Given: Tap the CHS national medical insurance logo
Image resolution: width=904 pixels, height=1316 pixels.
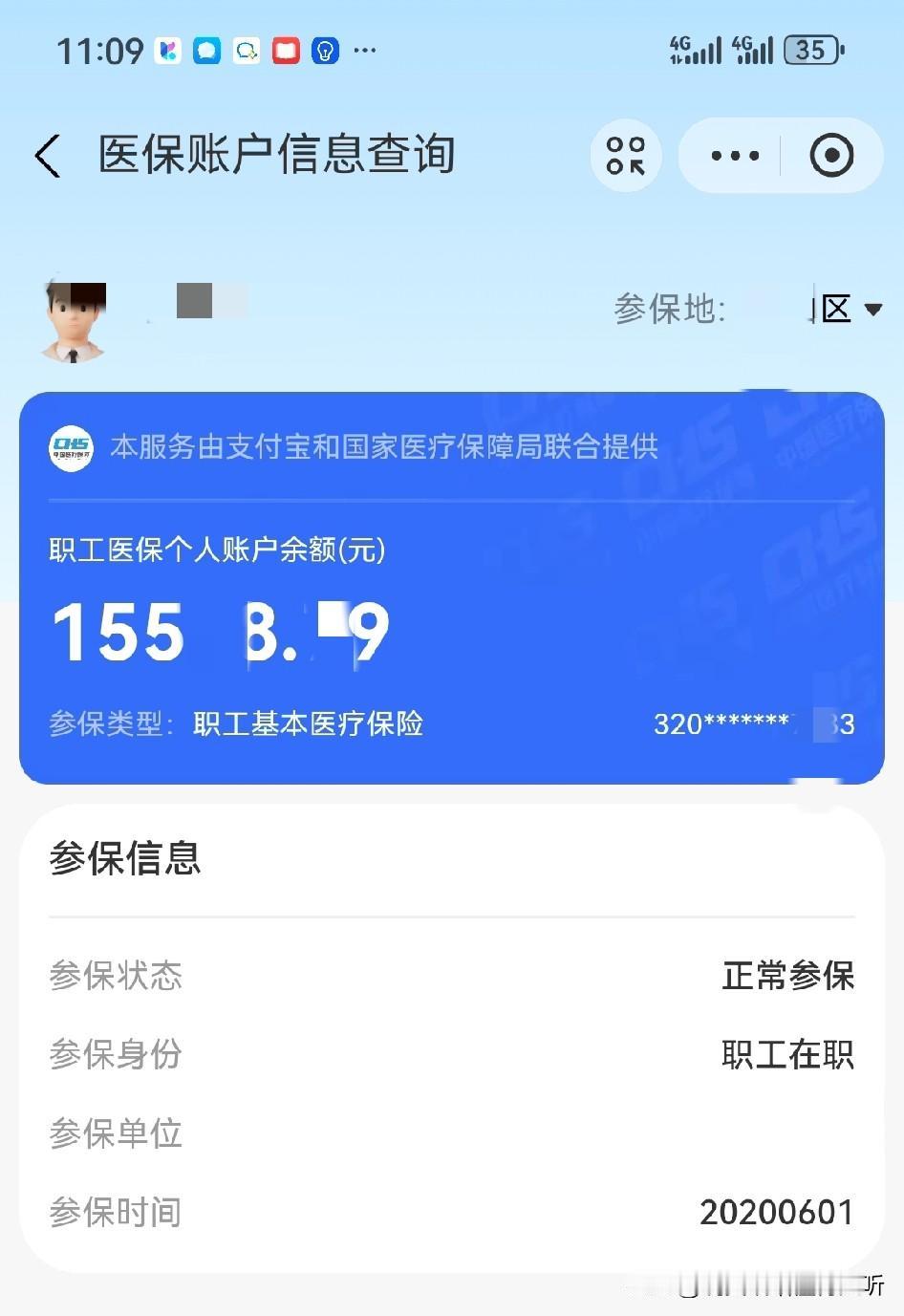Looking at the screenshot, I should (70, 447).
